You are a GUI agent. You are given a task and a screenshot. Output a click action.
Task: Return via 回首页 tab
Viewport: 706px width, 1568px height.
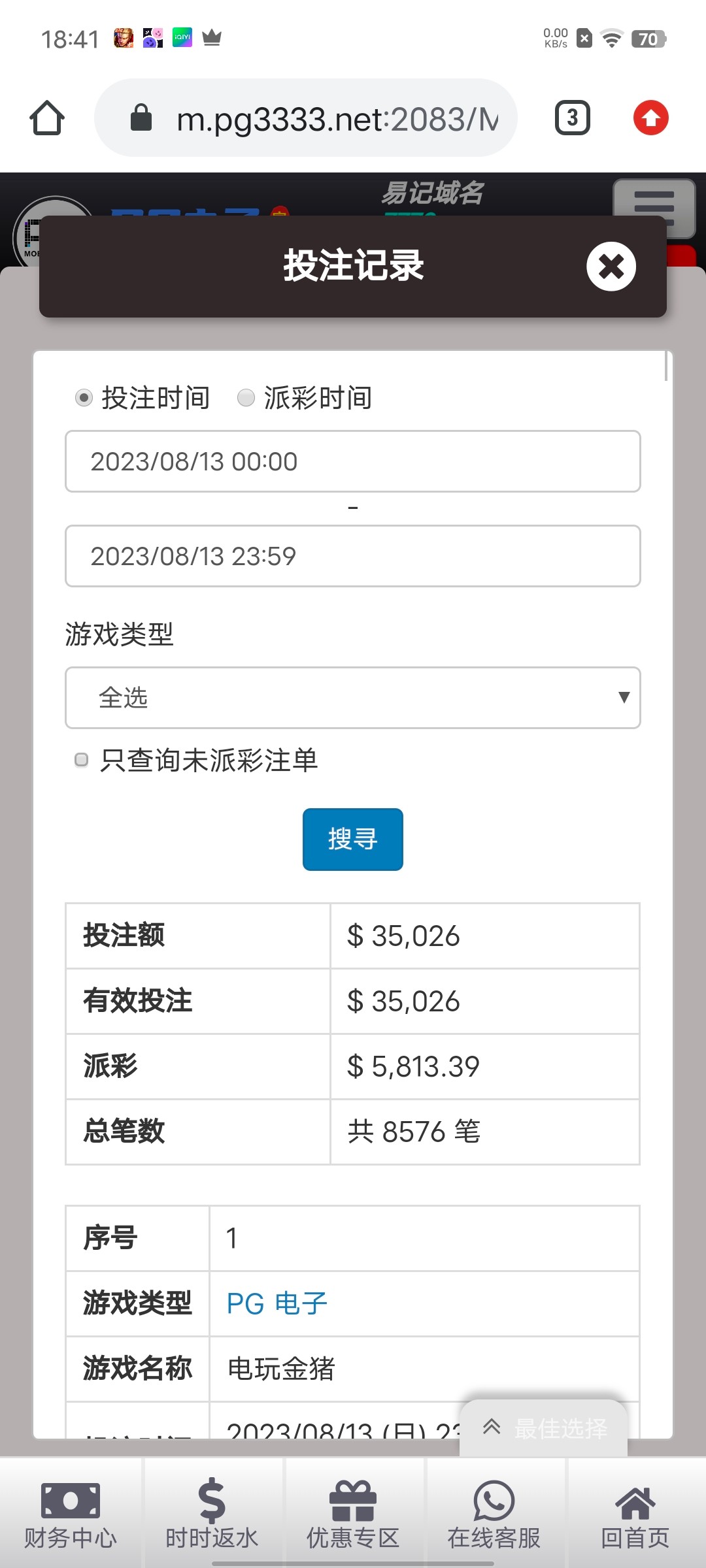[635, 1514]
